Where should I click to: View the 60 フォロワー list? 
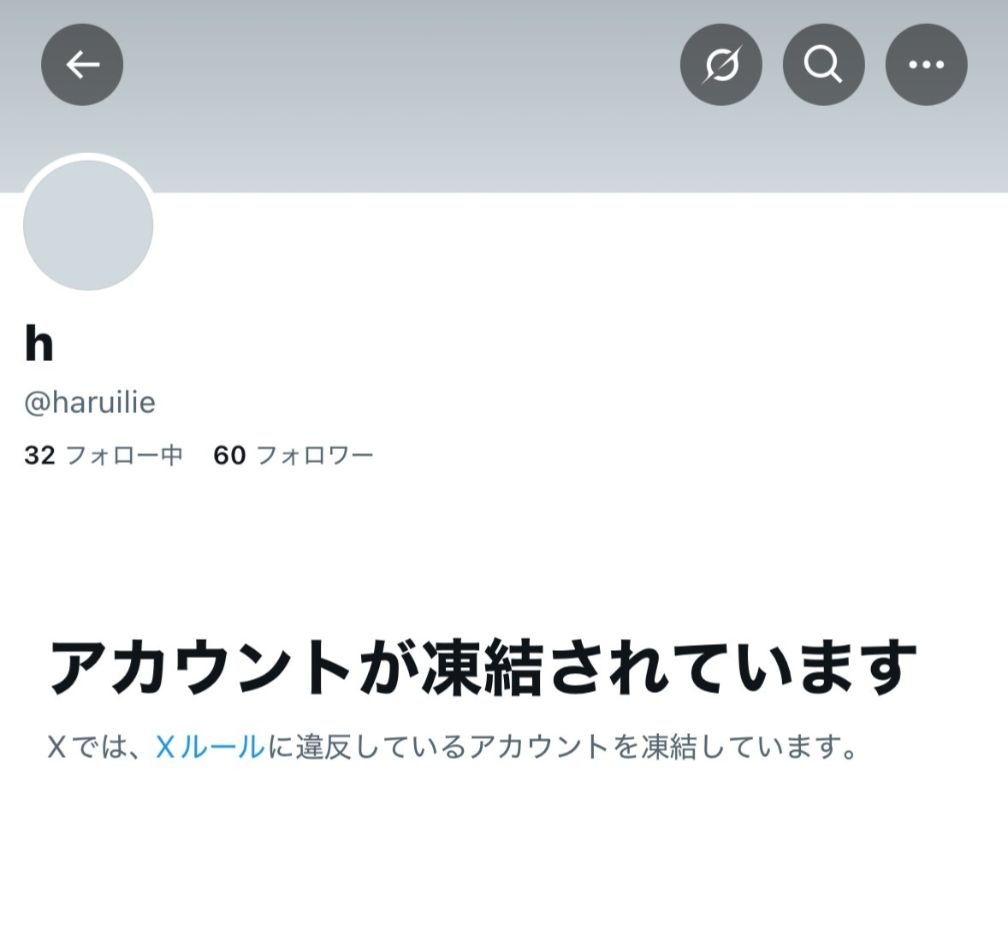[293, 456]
